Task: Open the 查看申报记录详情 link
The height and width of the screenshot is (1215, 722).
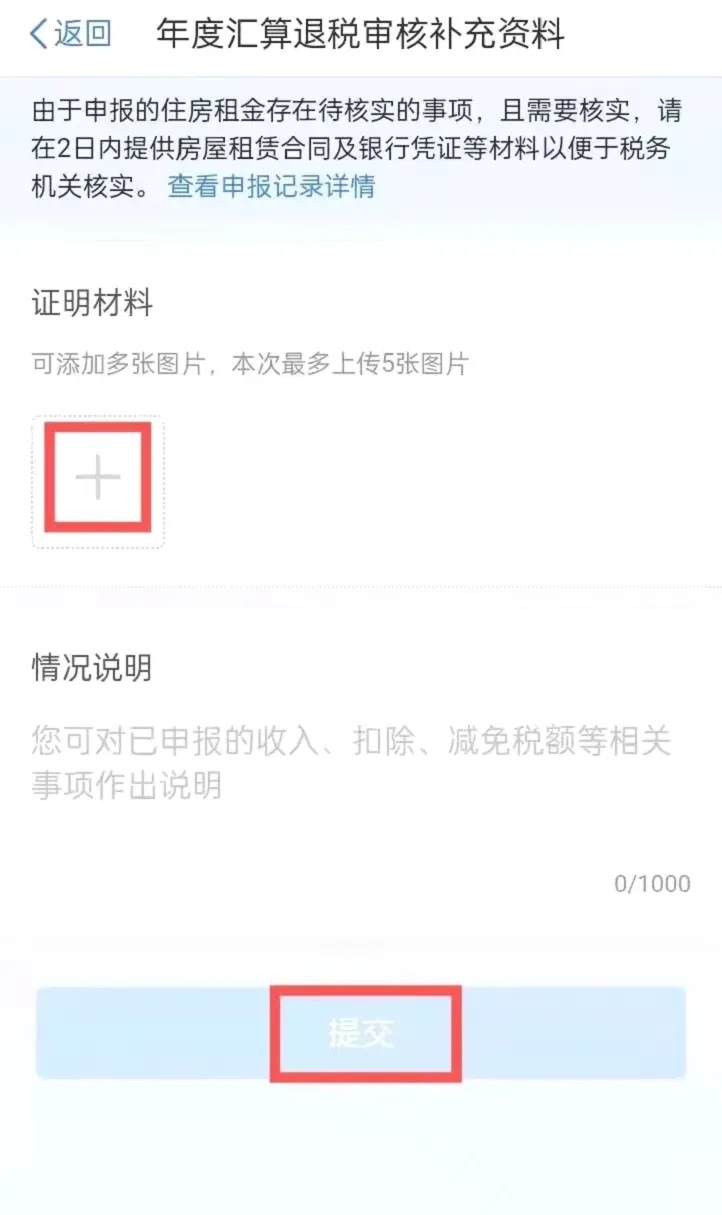Action: (271, 186)
